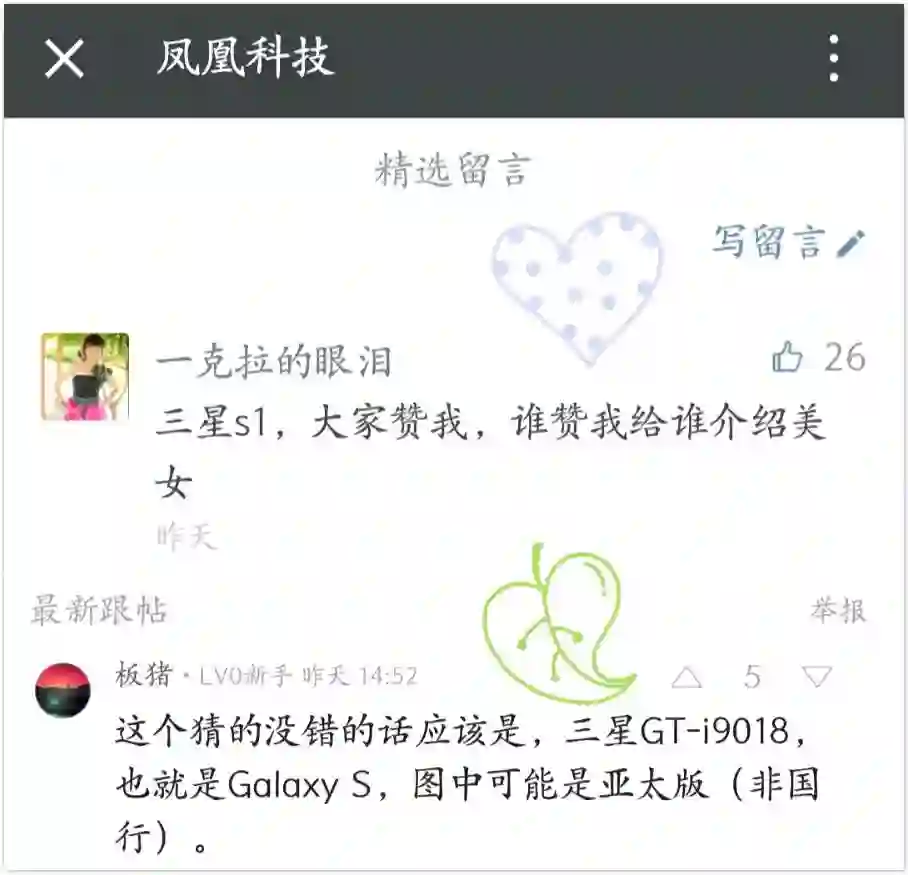Open the three-dot overflow menu
The image size is (908, 875).
[x=833, y=60]
